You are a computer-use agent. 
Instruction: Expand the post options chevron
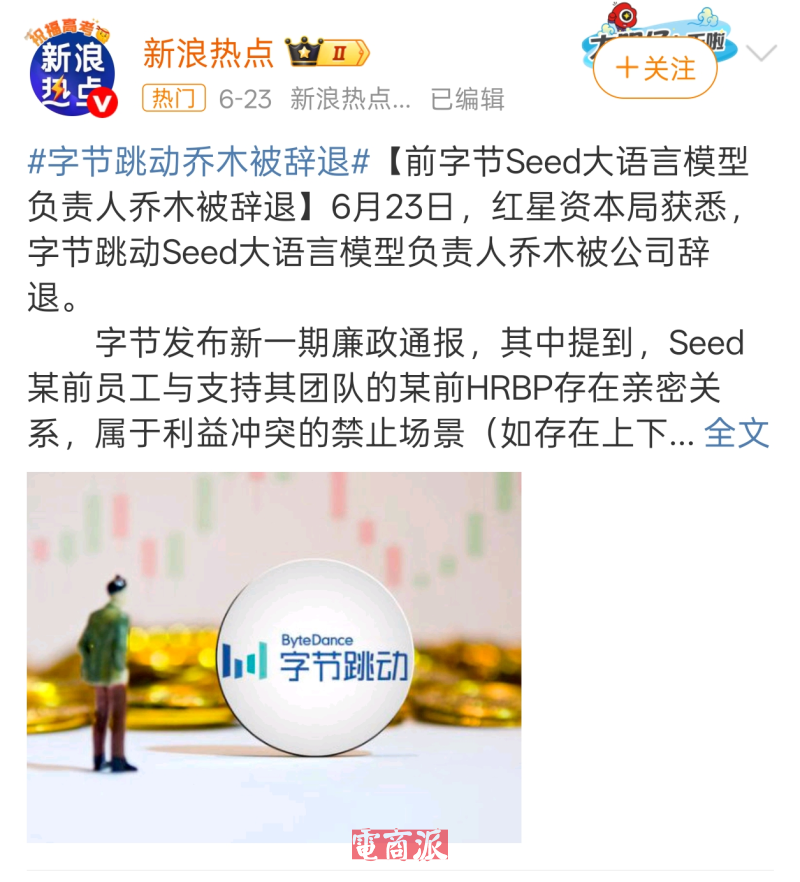tap(762, 54)
